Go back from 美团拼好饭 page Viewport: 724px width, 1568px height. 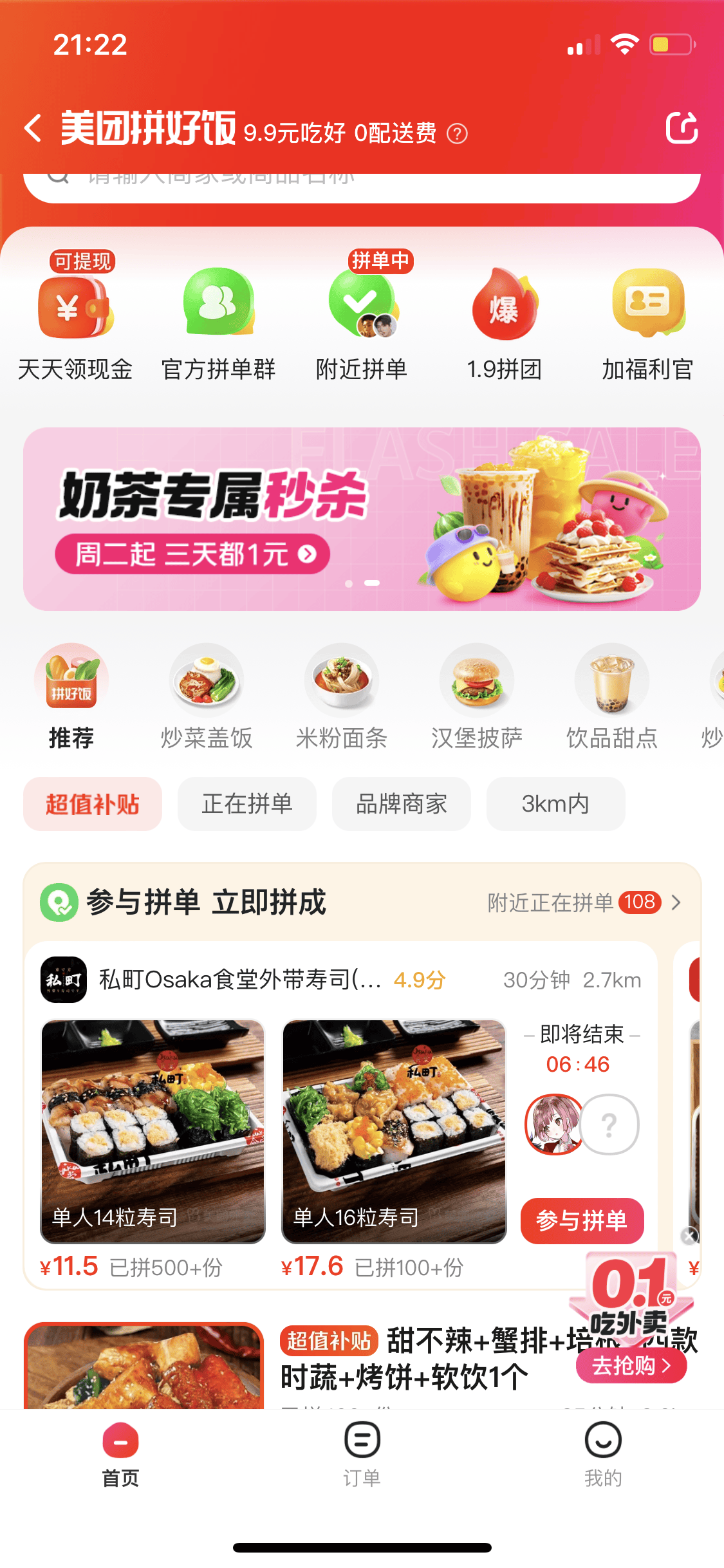[x=33, y=128]
